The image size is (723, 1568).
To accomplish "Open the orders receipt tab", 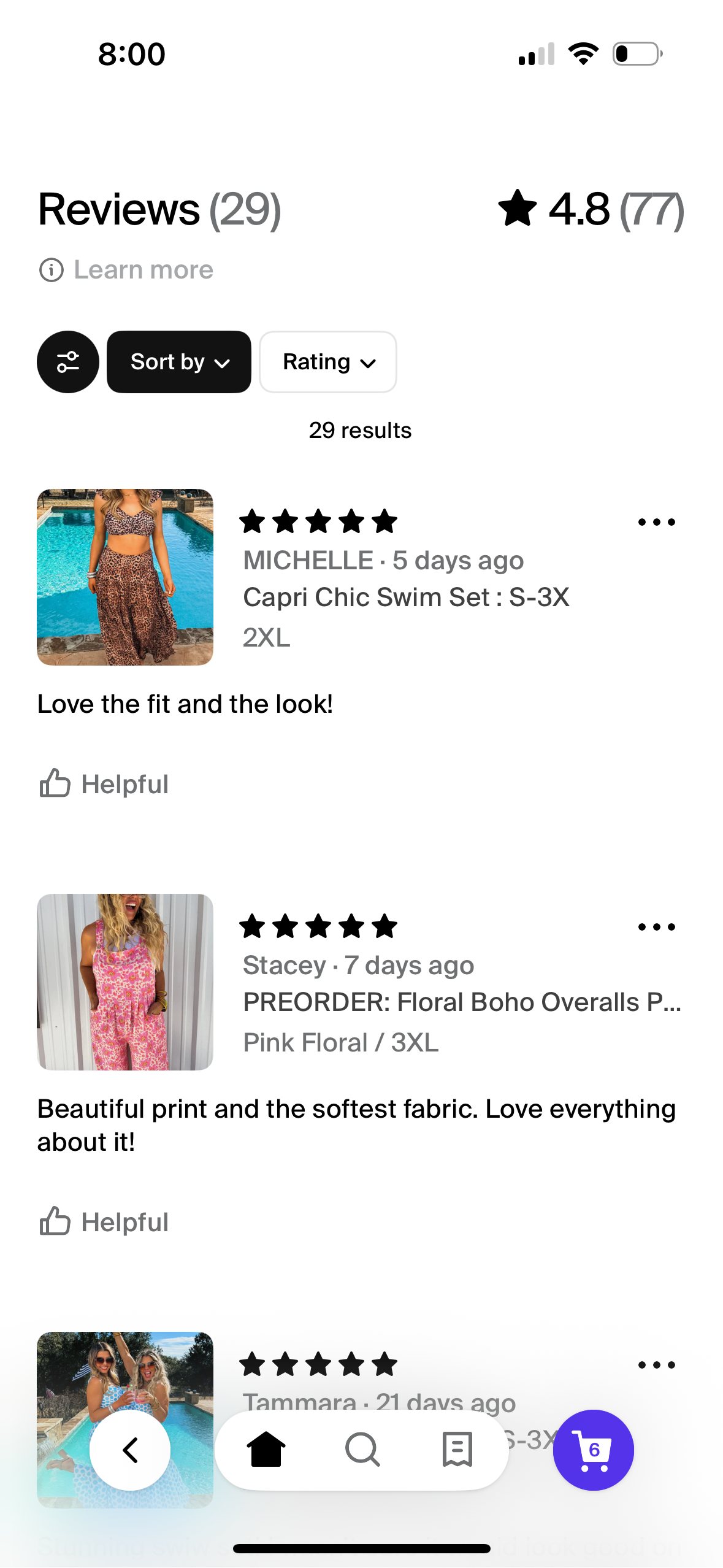I will 457,1450.
